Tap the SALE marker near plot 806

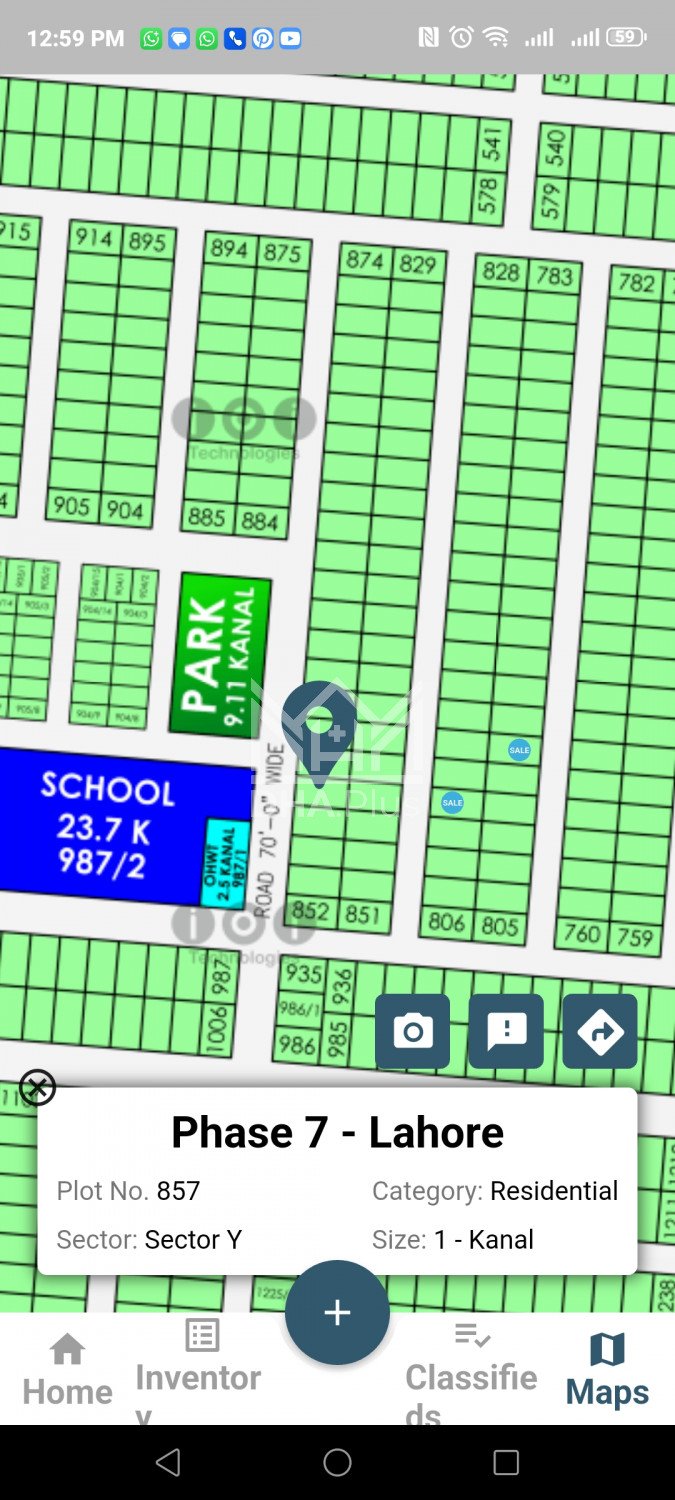[x=453, y=802]
